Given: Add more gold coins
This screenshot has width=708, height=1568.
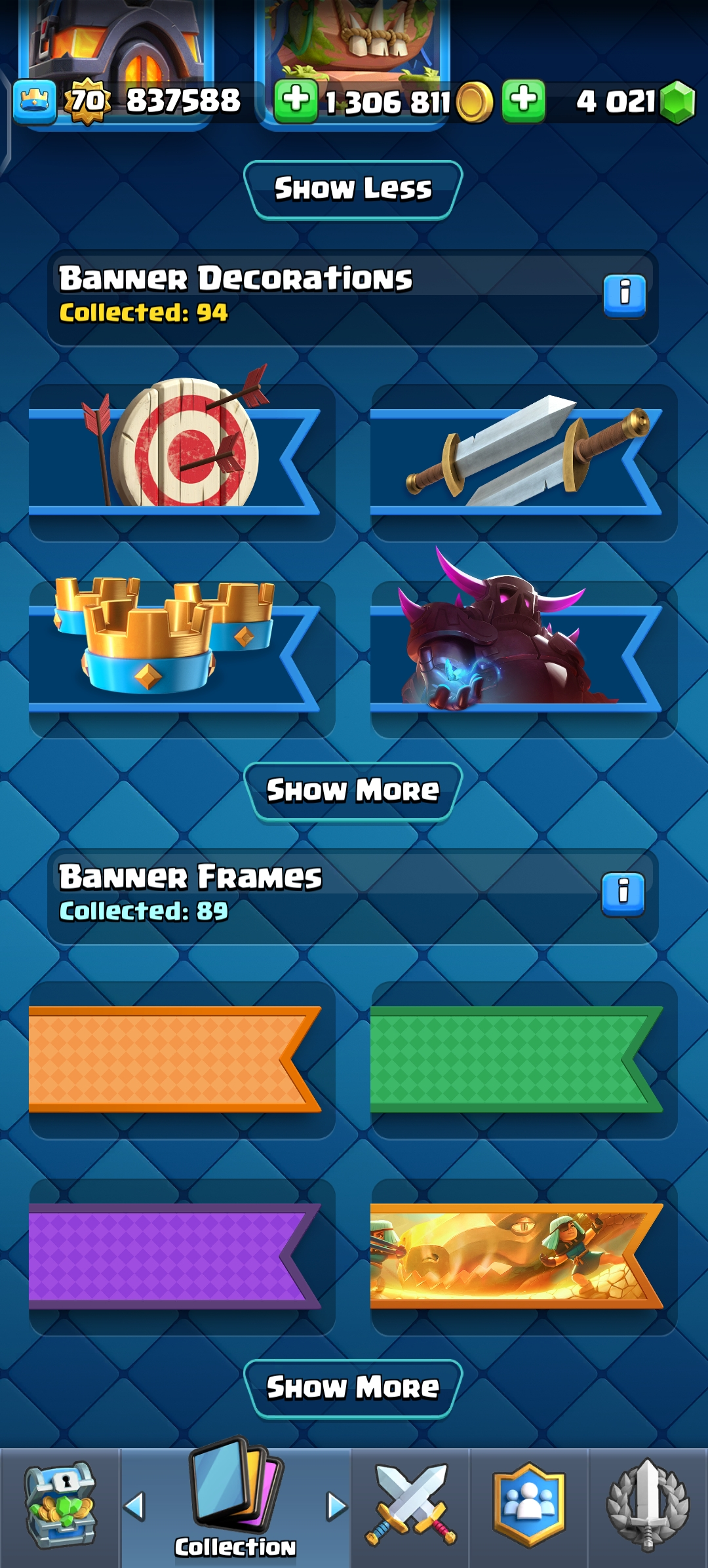Looking at the screenshot, I should point(296,102).
